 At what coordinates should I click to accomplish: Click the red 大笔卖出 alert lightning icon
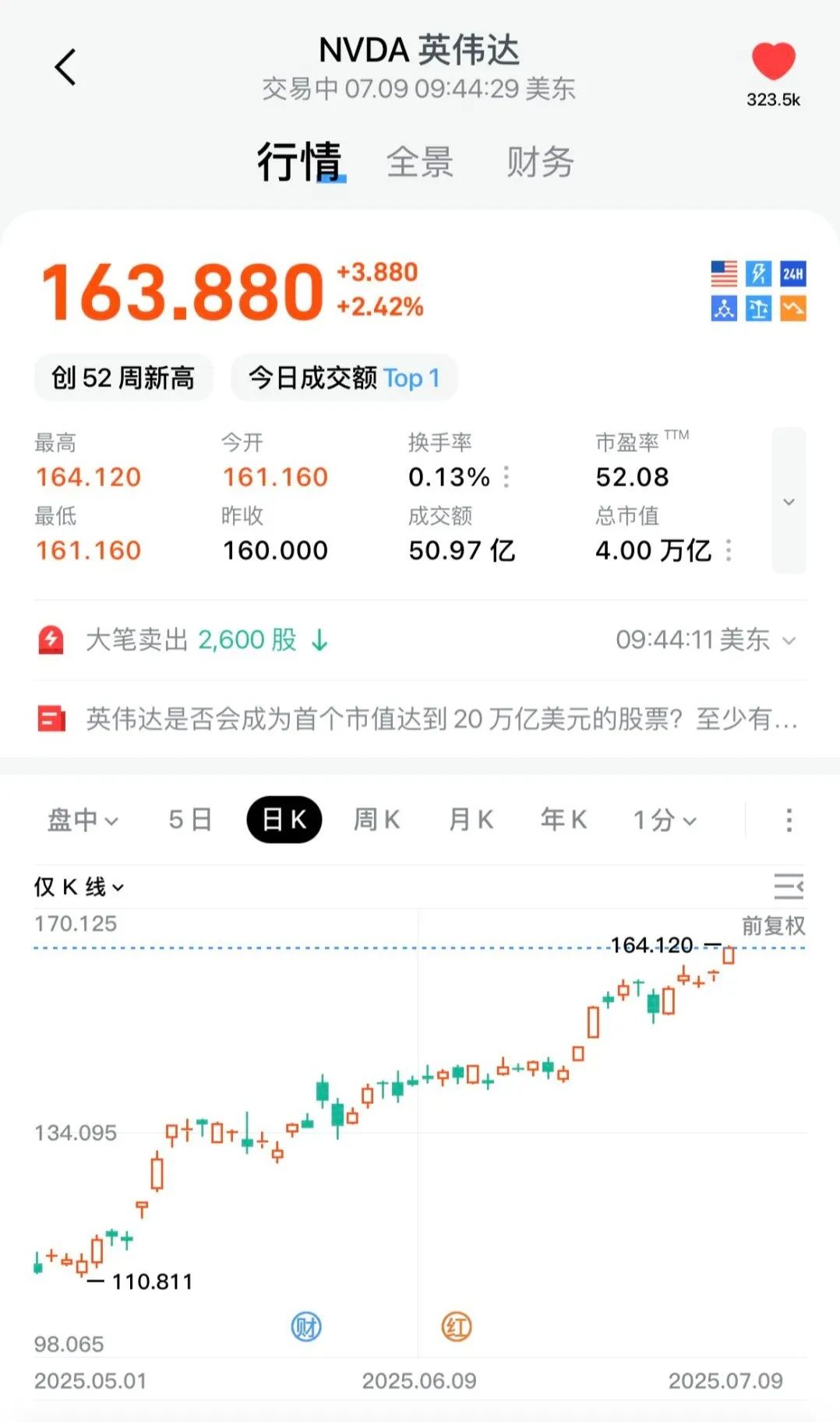52,639
